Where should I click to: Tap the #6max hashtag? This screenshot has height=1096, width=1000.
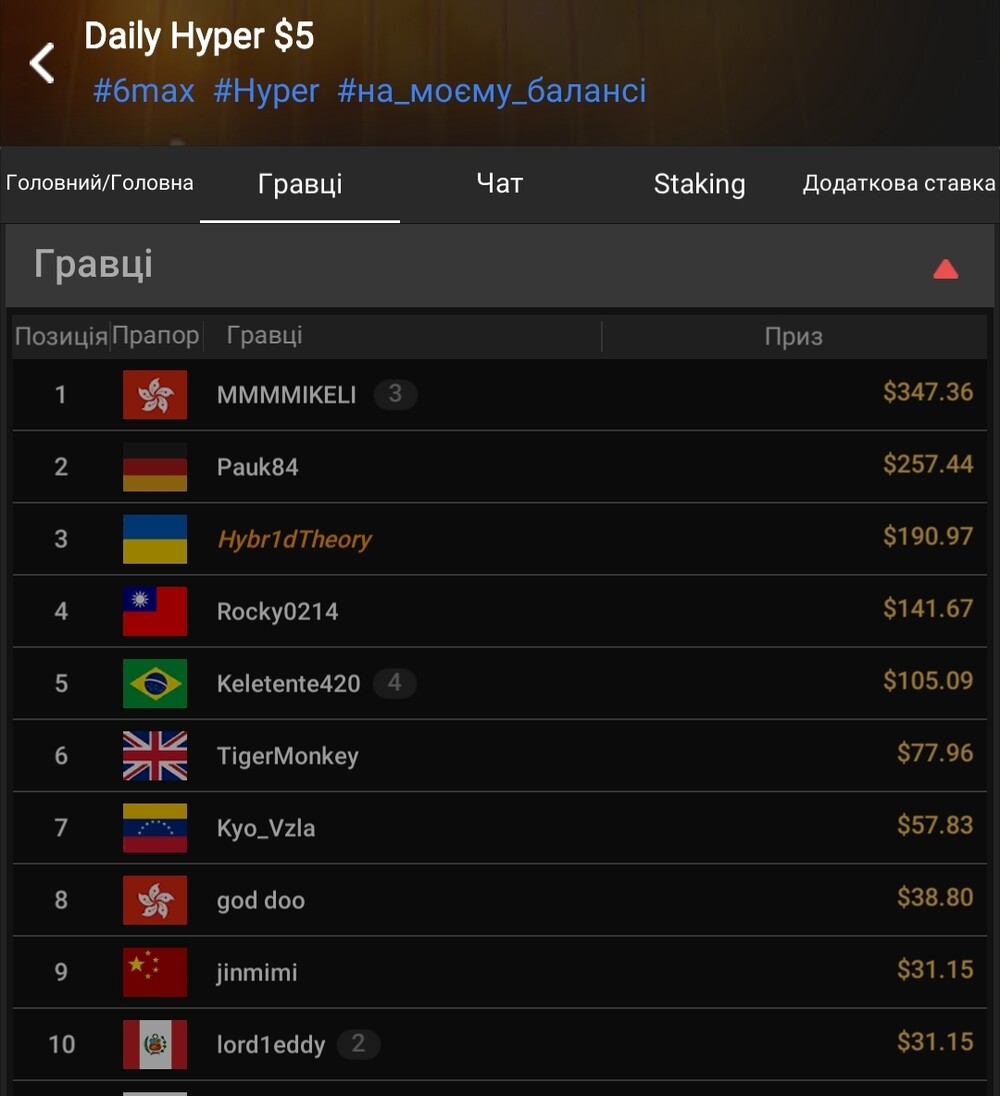point(144,92)
